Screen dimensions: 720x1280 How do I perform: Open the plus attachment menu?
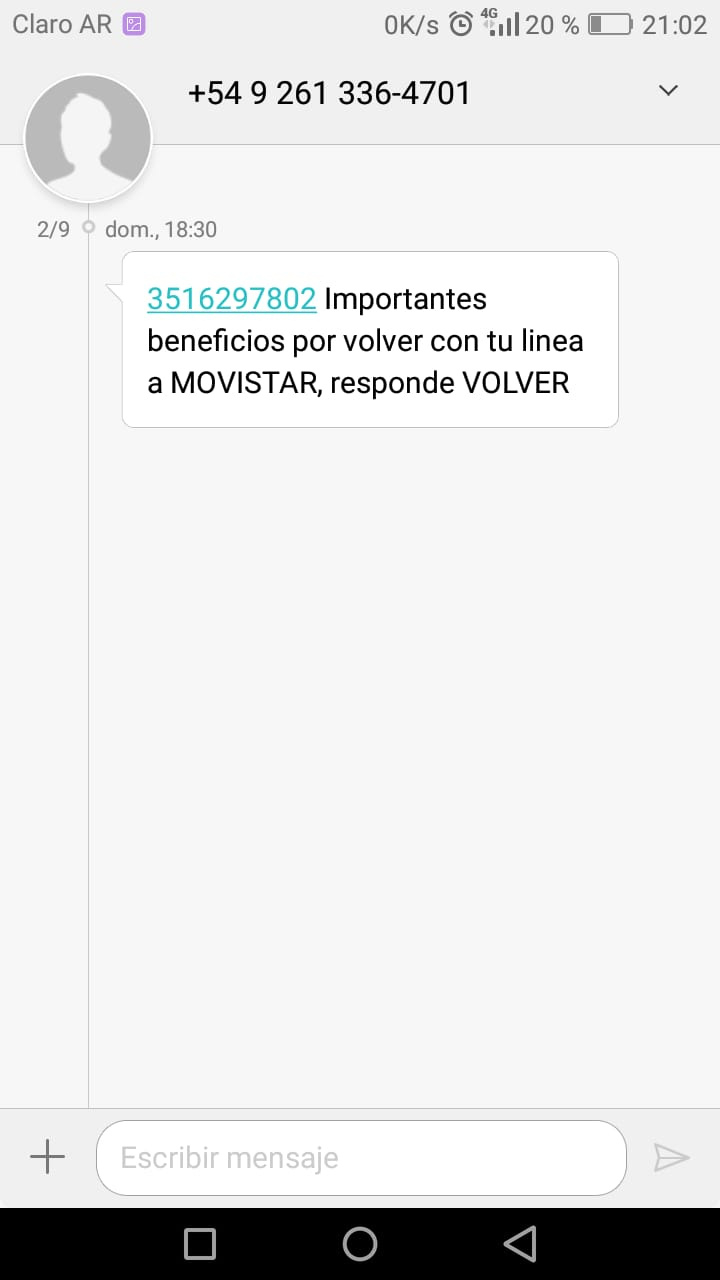pos(47,1158)
